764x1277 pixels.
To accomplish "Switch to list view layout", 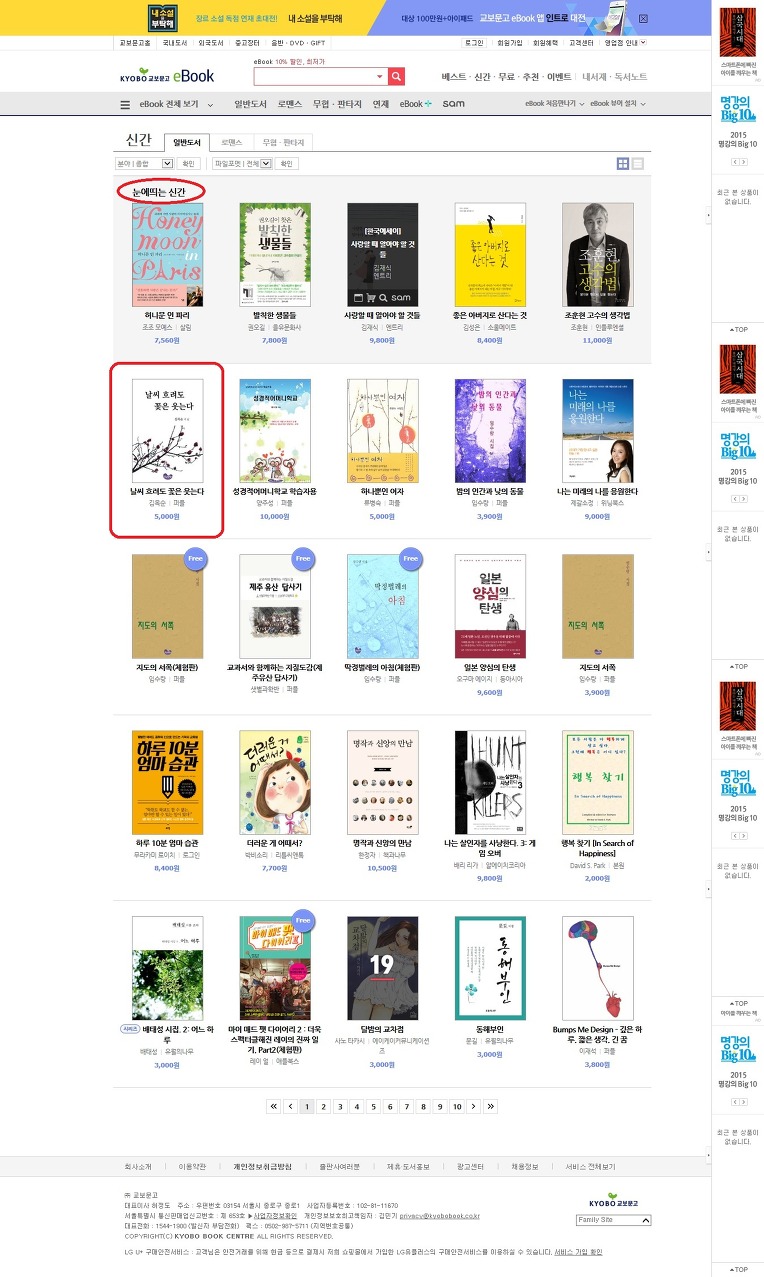I will pyautogui.click(x=638, y=163).
